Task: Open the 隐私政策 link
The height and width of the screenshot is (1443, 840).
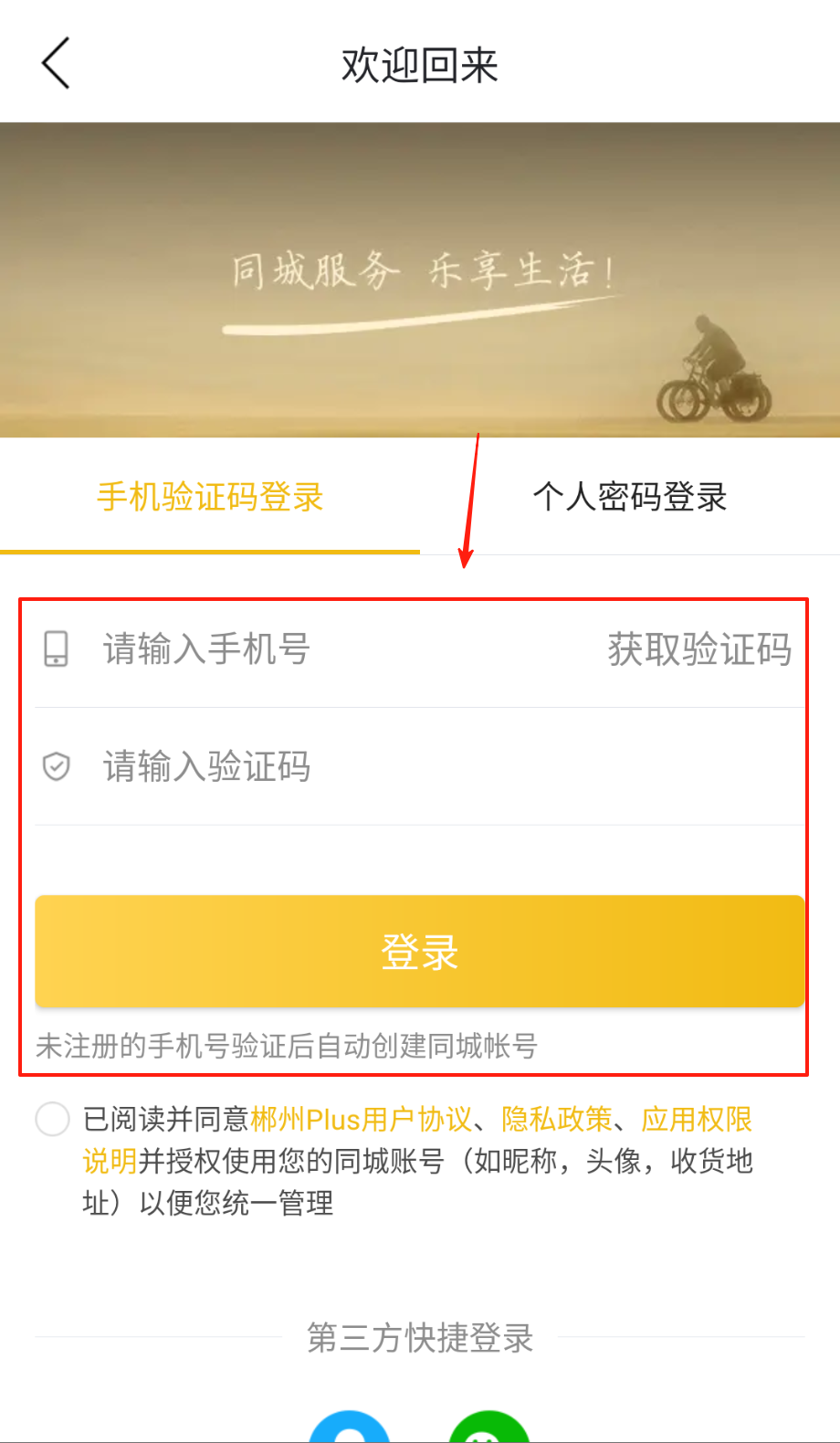Action: 557,1119
